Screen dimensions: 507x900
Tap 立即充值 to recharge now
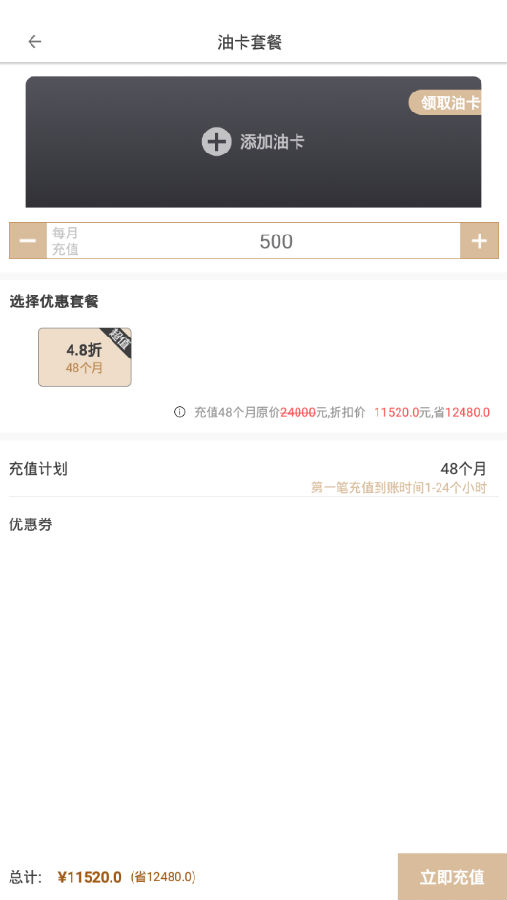[452, 876]
